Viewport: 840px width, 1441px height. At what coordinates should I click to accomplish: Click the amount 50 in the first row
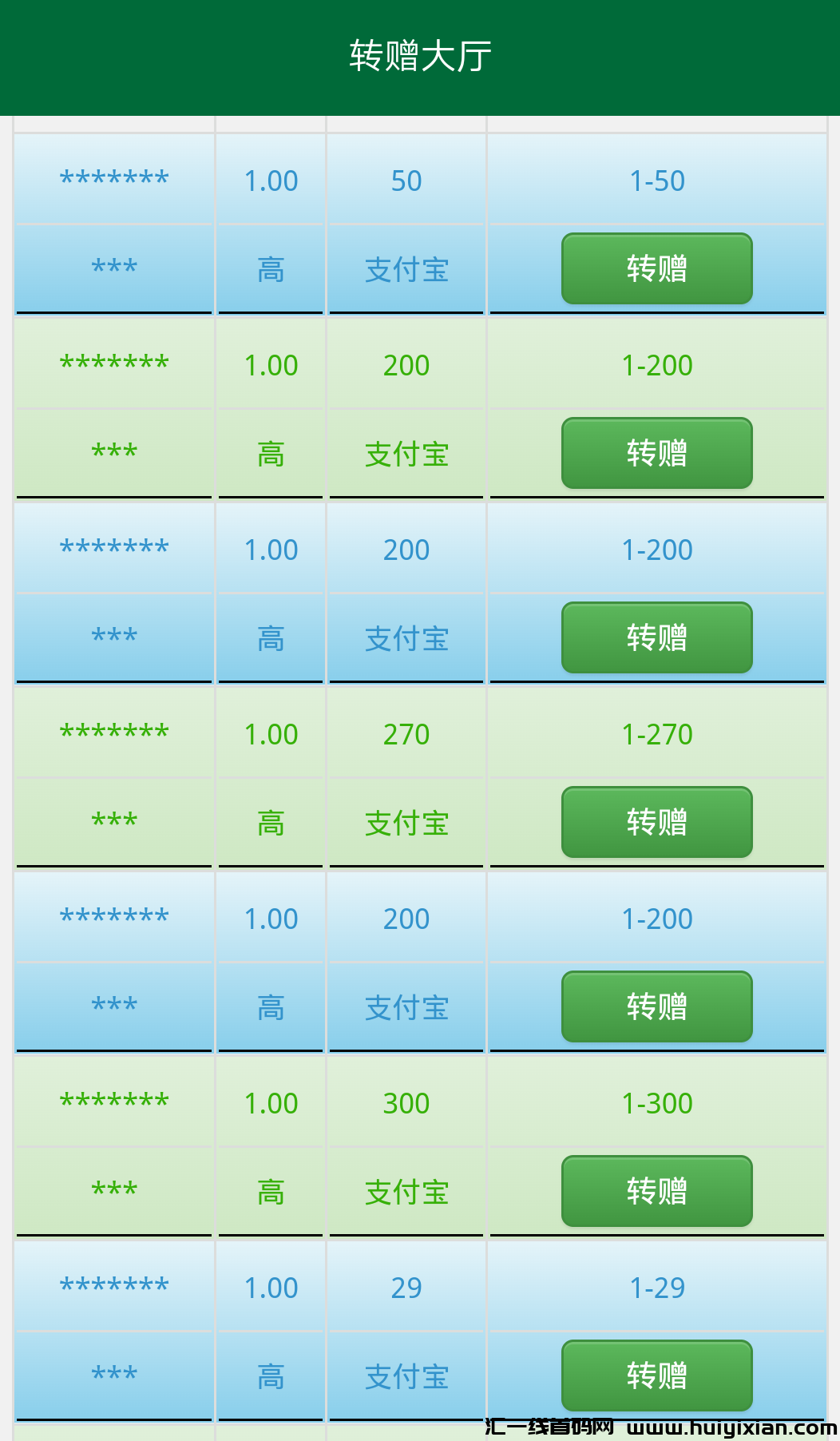click(406, 181)
